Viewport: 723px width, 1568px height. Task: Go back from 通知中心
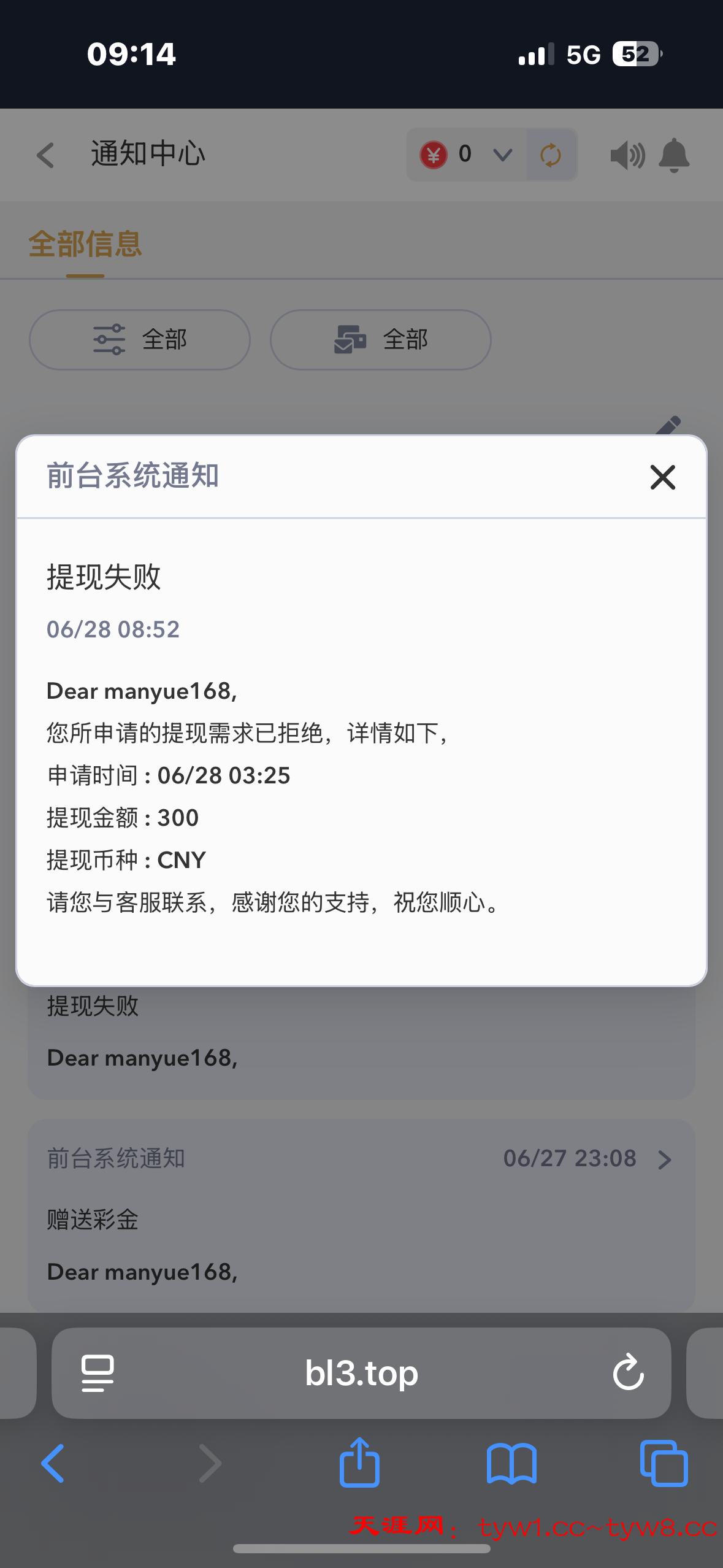46,155
